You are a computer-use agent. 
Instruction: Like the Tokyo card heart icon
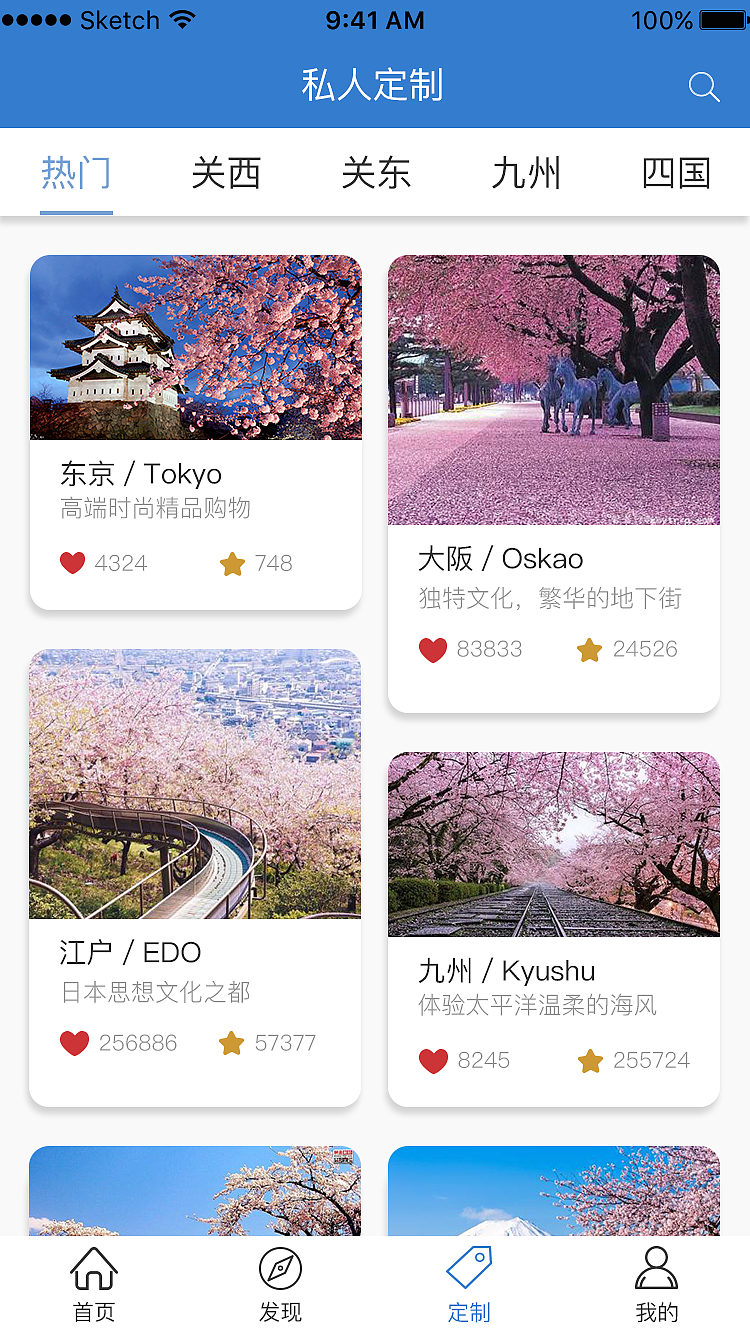pyautogui.click(x=72, y=563)
